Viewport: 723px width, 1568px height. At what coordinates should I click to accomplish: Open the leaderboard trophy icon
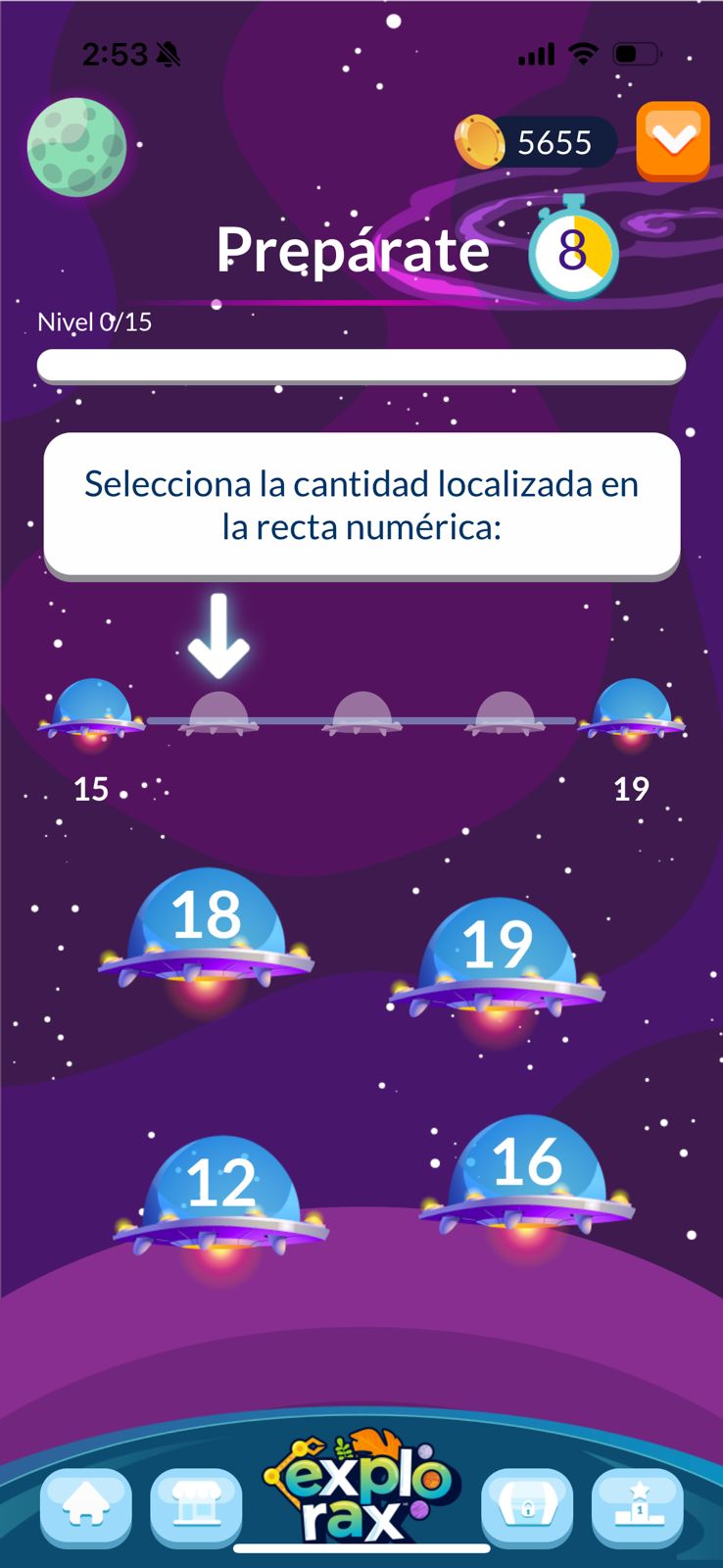[x=637, y=1506]
